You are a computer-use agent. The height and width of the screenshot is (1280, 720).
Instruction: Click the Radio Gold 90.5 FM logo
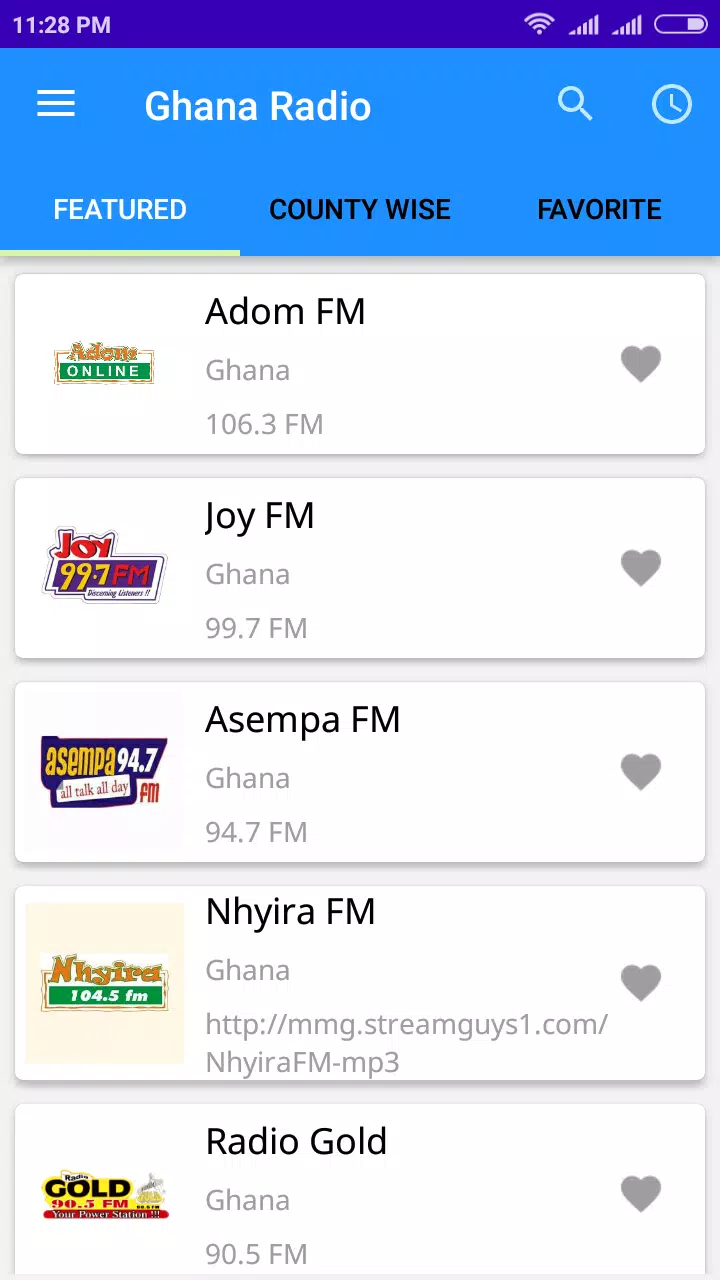(103, 1193)
